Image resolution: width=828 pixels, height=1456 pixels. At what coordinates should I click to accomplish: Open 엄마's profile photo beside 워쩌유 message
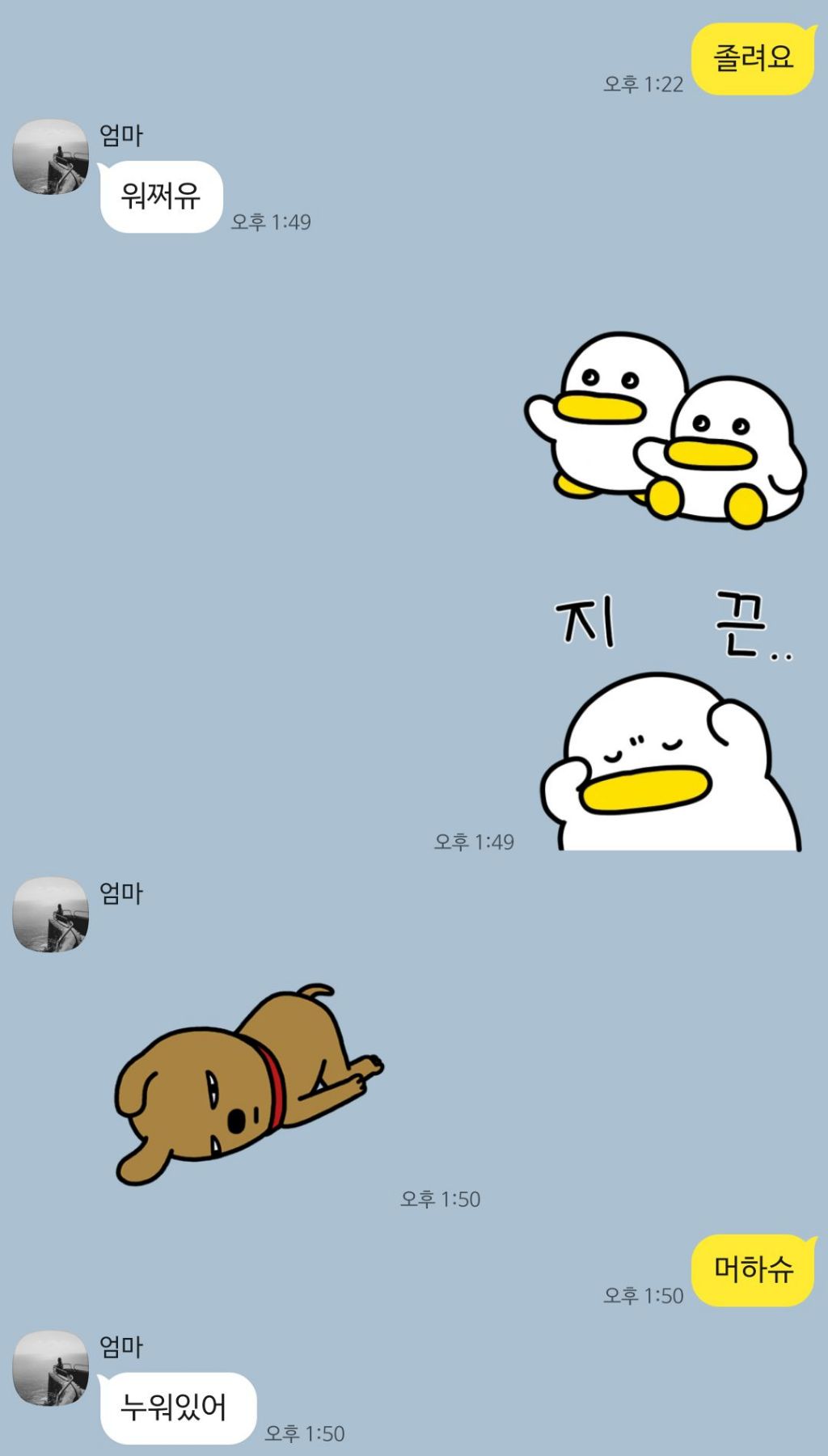(50, 157)
